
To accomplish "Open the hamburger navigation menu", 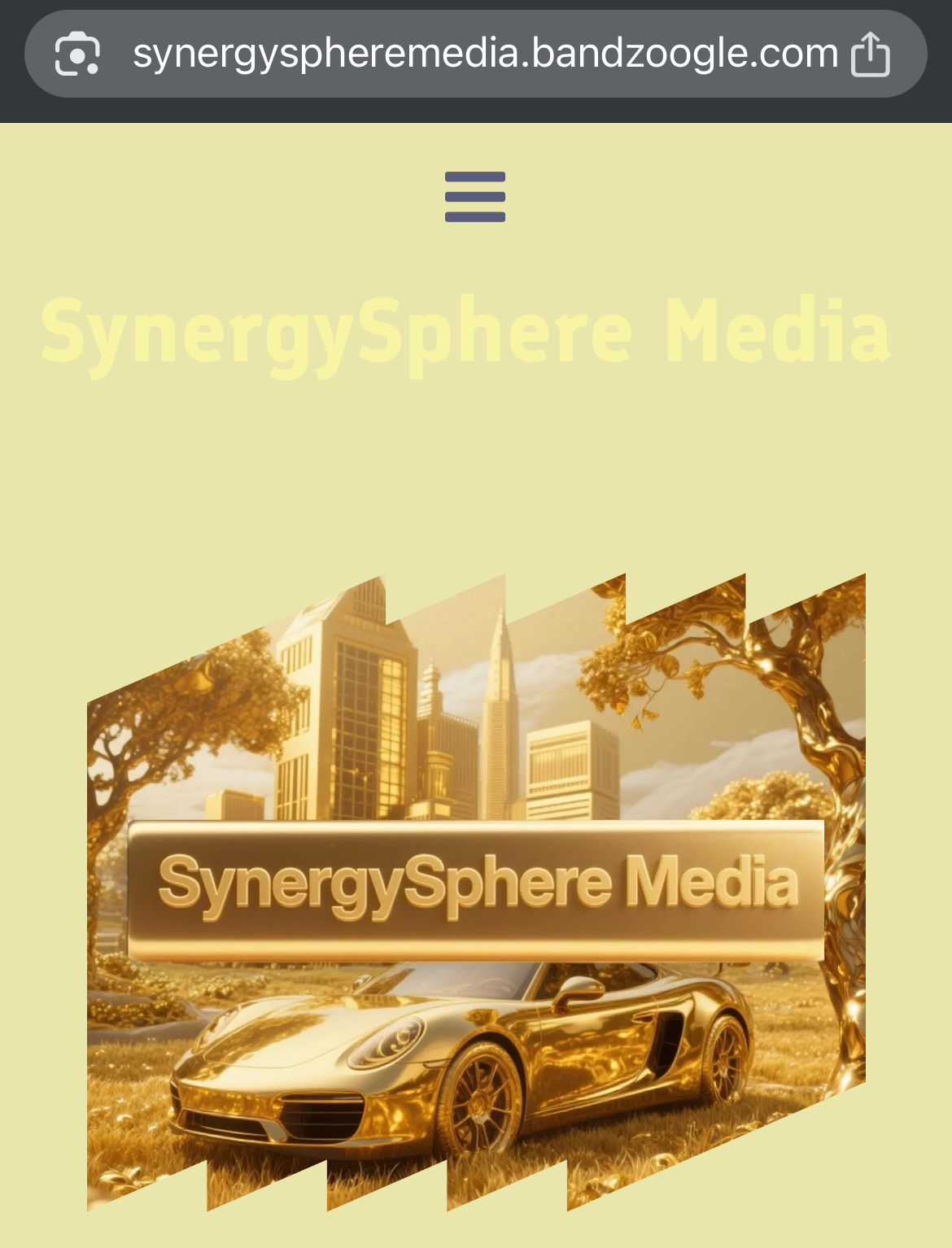I will 475,197.
